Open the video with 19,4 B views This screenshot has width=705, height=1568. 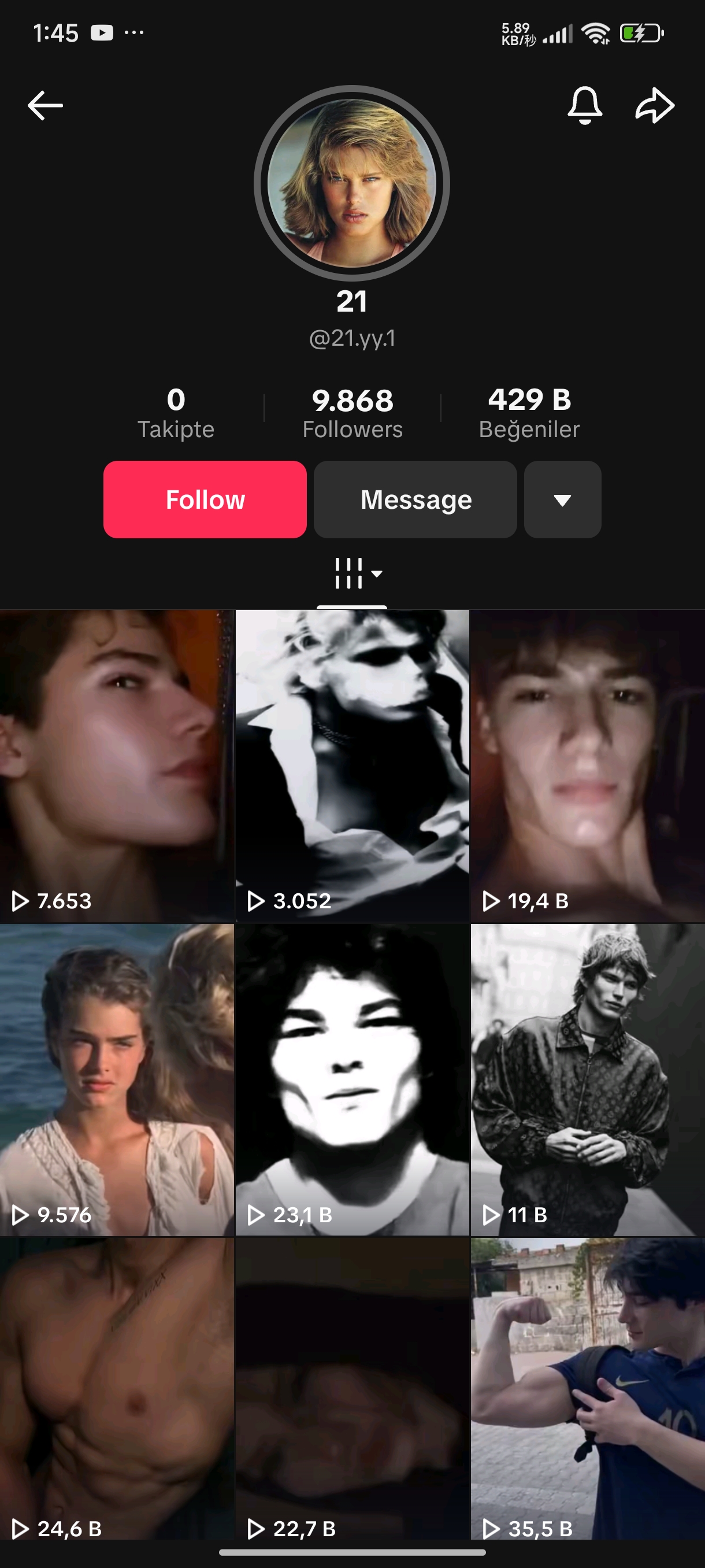(588, 765)
